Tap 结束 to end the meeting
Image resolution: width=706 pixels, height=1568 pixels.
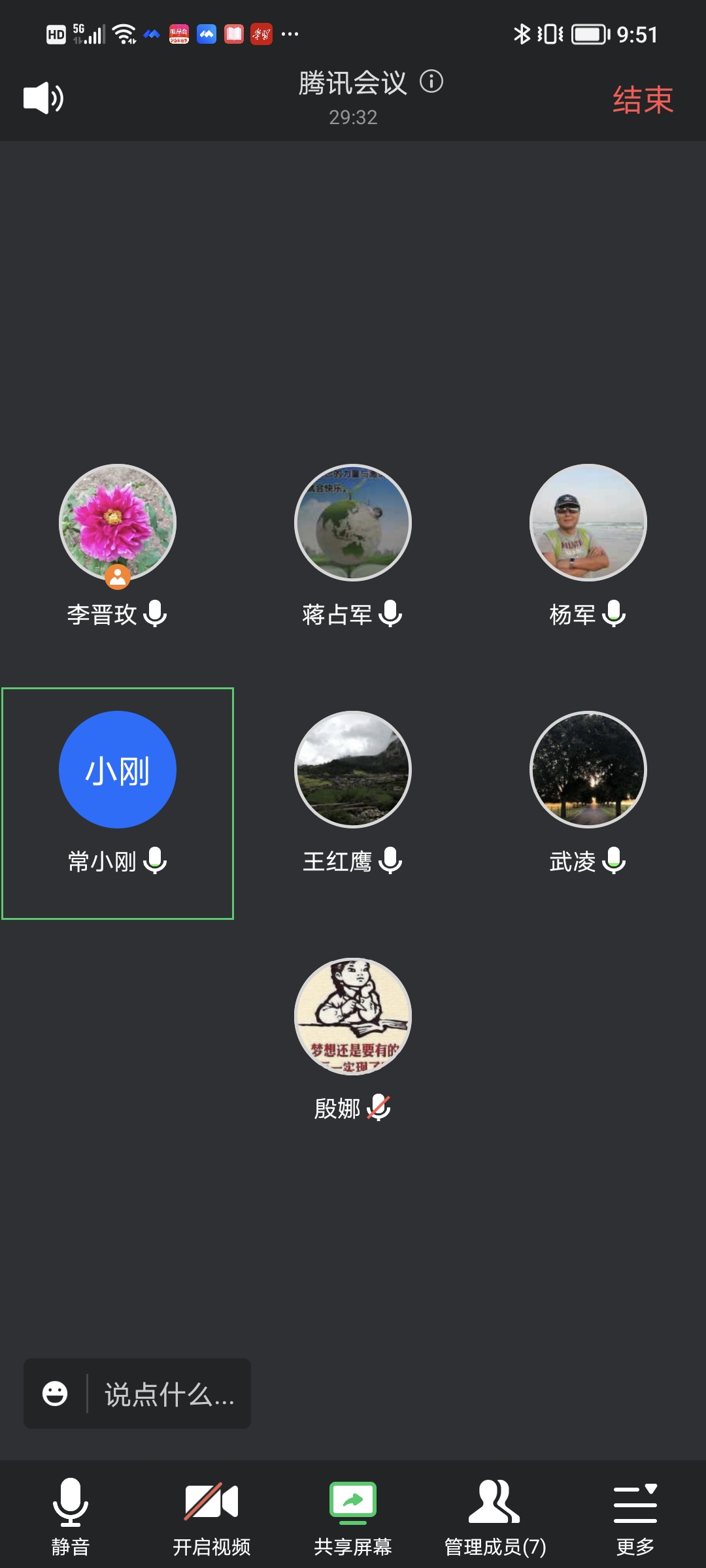[643, 100]
